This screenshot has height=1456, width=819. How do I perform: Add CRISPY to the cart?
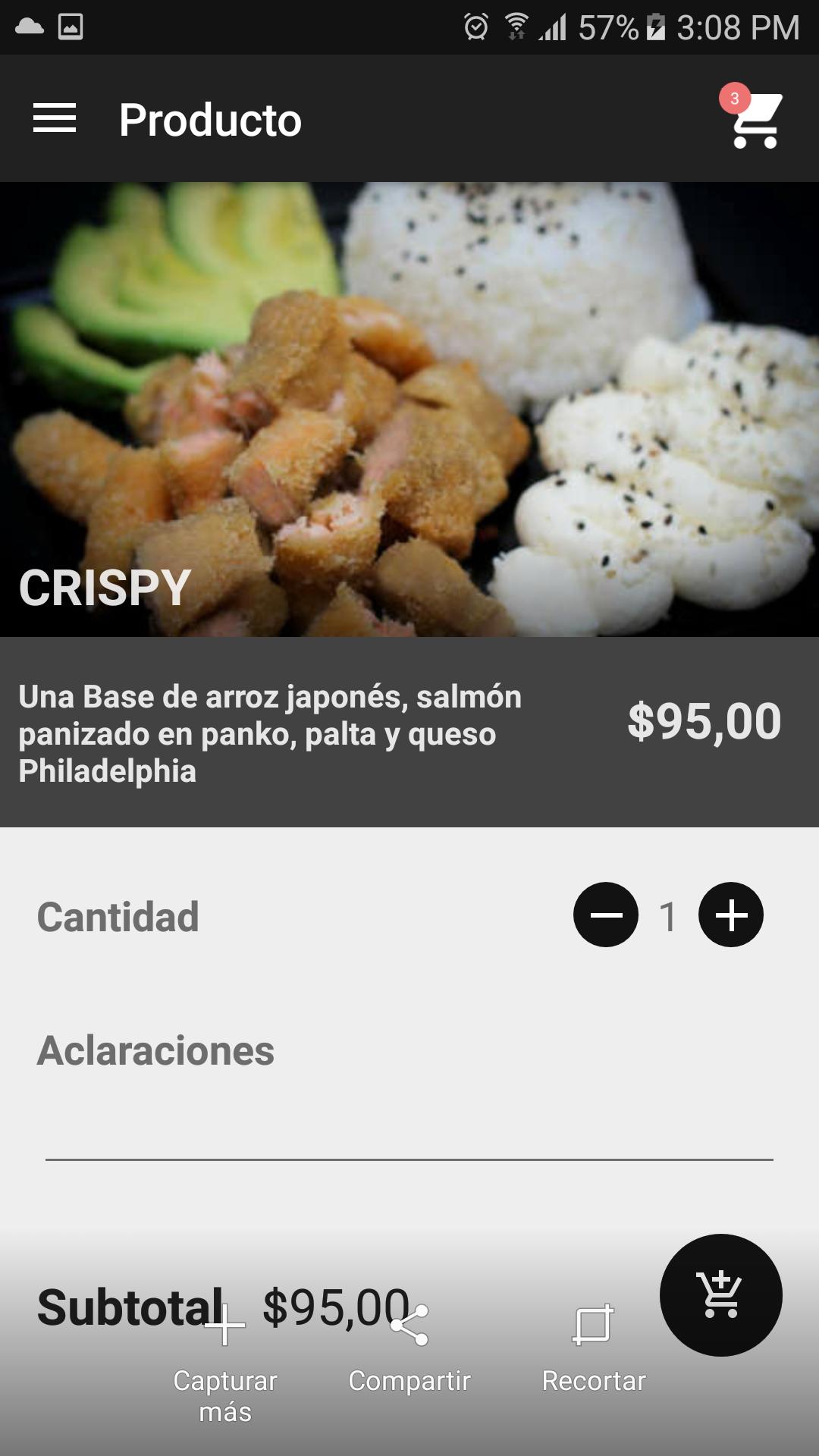(720, 1294)
